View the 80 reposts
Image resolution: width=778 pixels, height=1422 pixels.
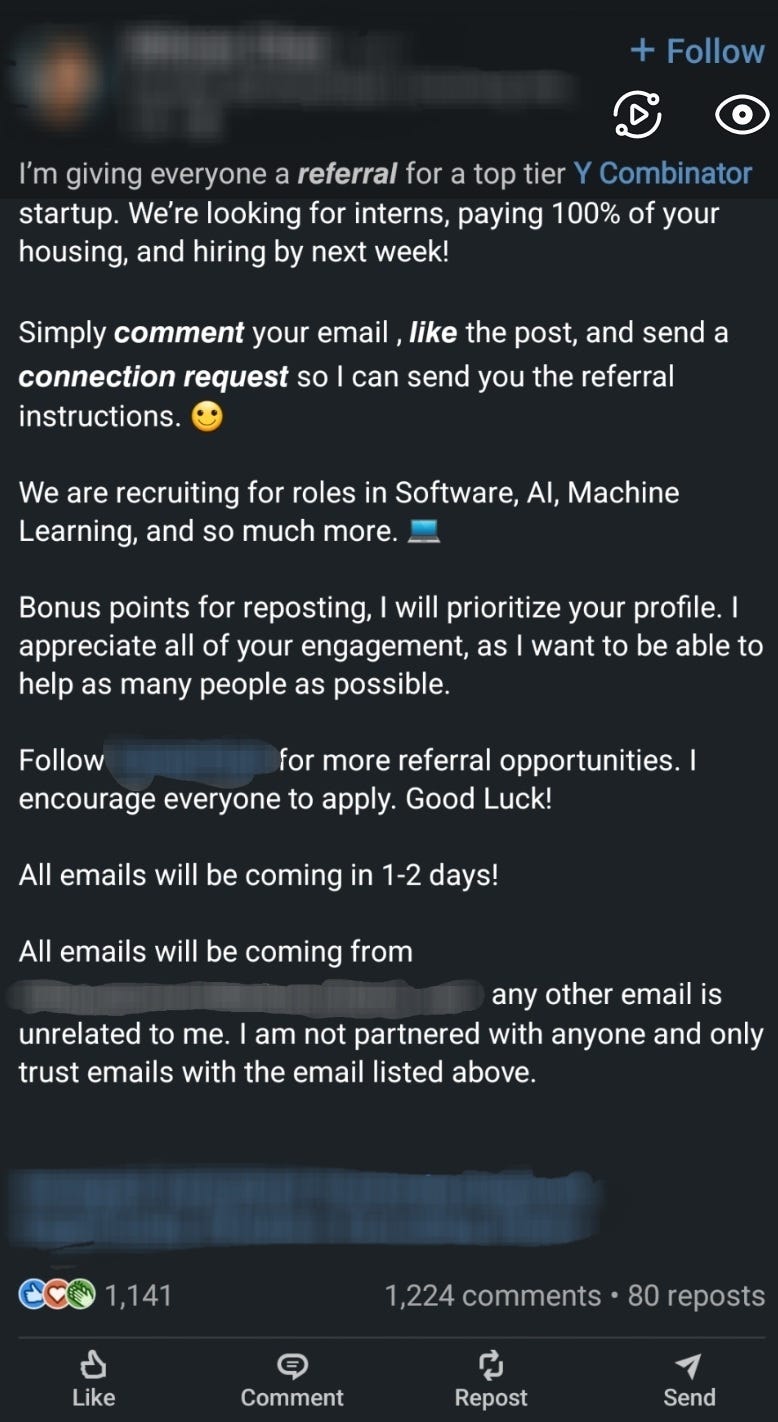coord(696,1296)
